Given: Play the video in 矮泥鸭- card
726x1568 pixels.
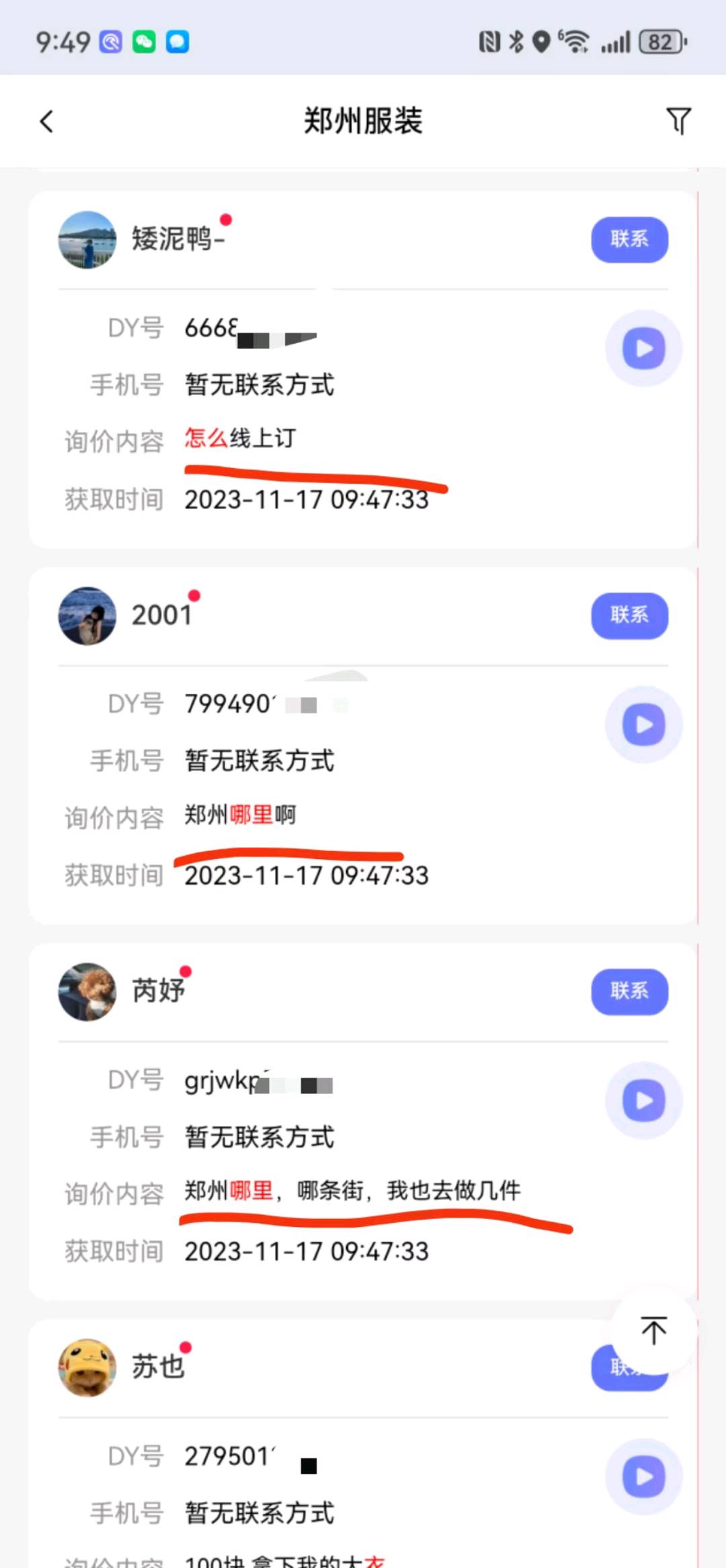Looking at the screenshot, I should [x=643, y=348].
